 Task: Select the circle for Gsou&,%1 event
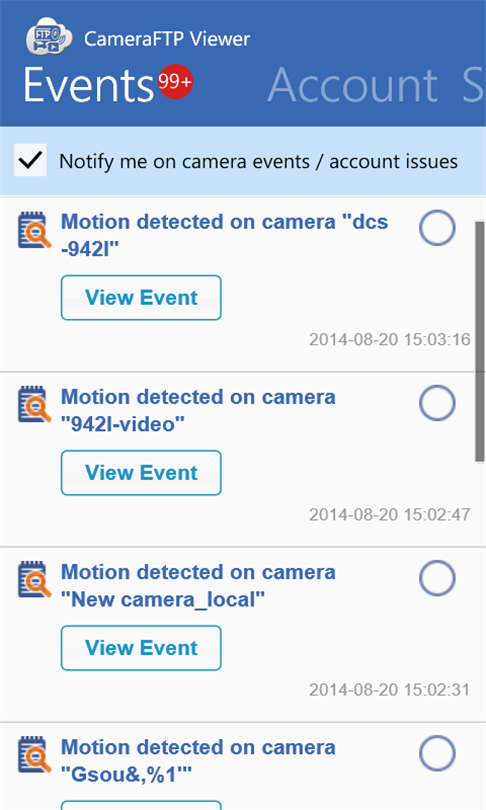pyautogui.click(x=437, y=753)
